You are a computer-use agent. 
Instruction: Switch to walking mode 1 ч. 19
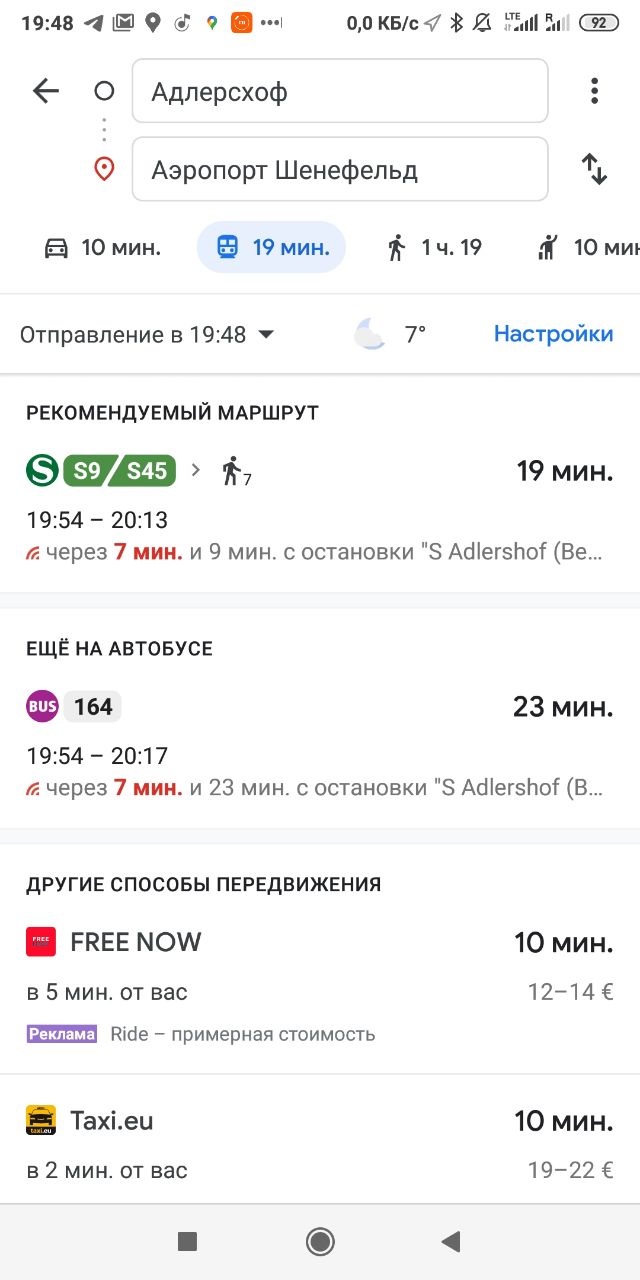434,247
